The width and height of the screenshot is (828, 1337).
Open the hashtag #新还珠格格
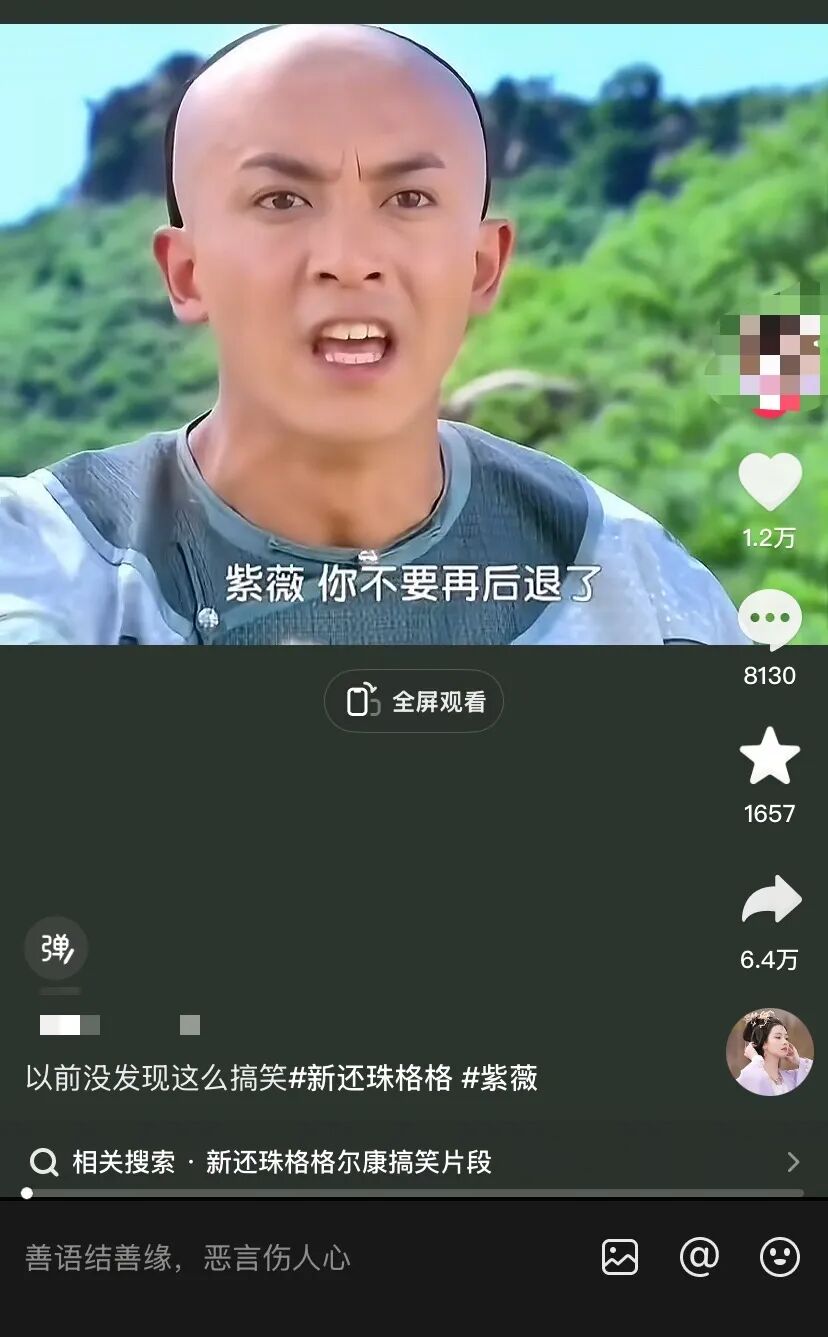[x=371, y=1078]
